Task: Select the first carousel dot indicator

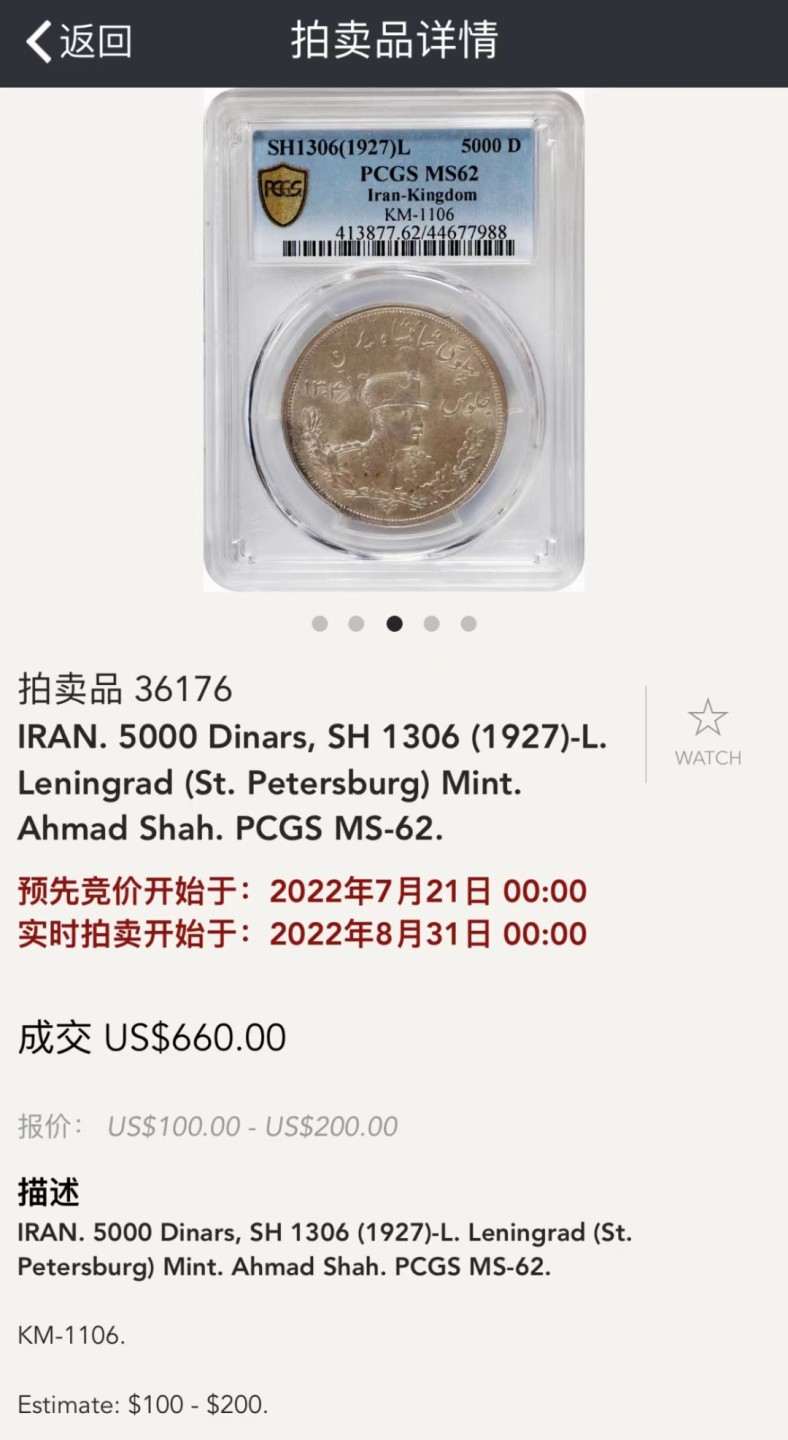Action: pos(320,623)
